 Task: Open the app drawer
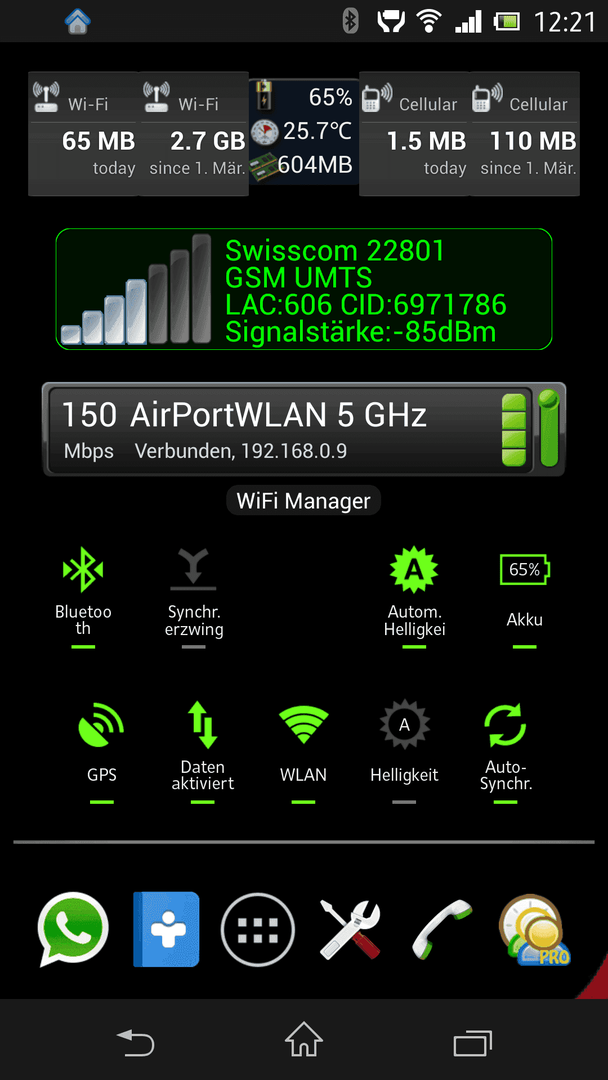258,929
